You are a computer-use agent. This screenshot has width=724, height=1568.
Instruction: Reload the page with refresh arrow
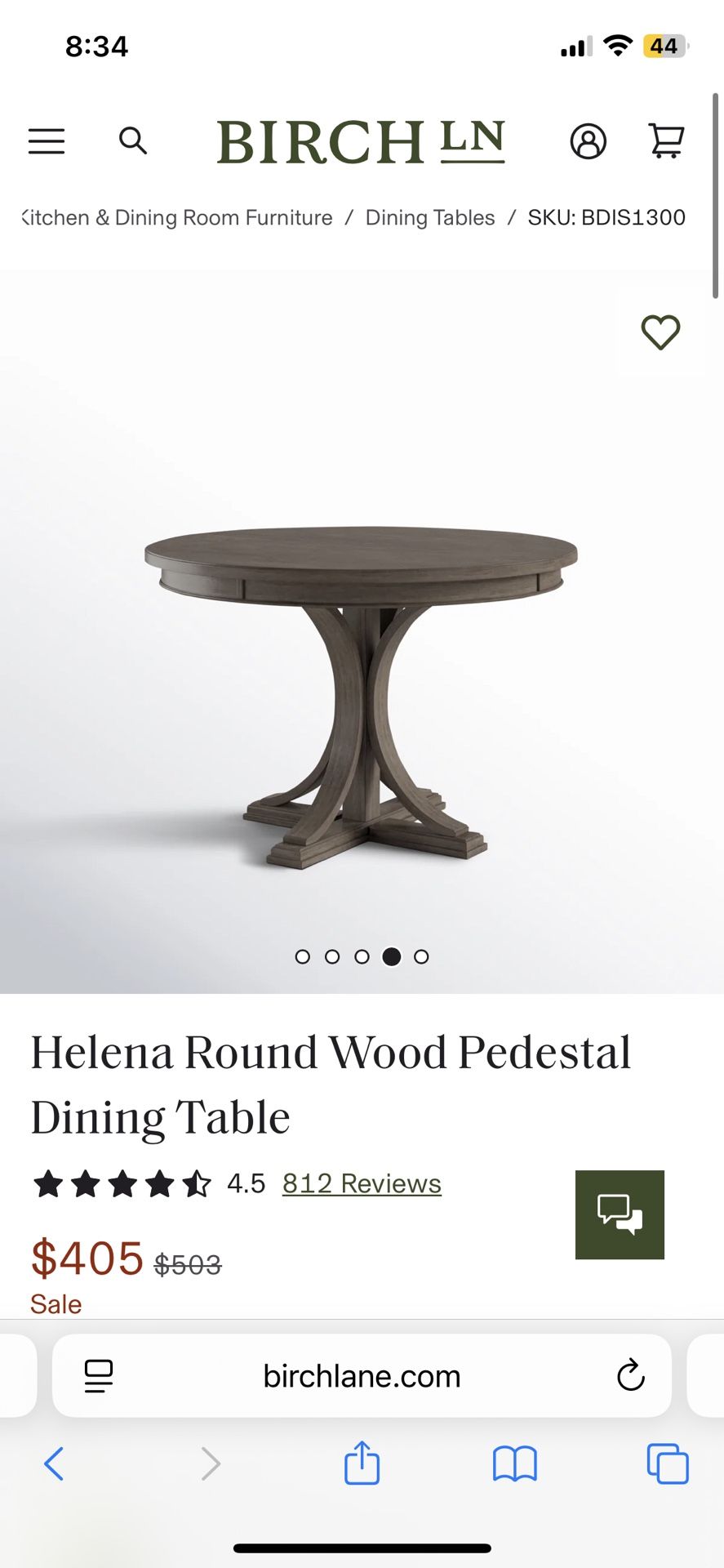click(x=629, y=1375)
